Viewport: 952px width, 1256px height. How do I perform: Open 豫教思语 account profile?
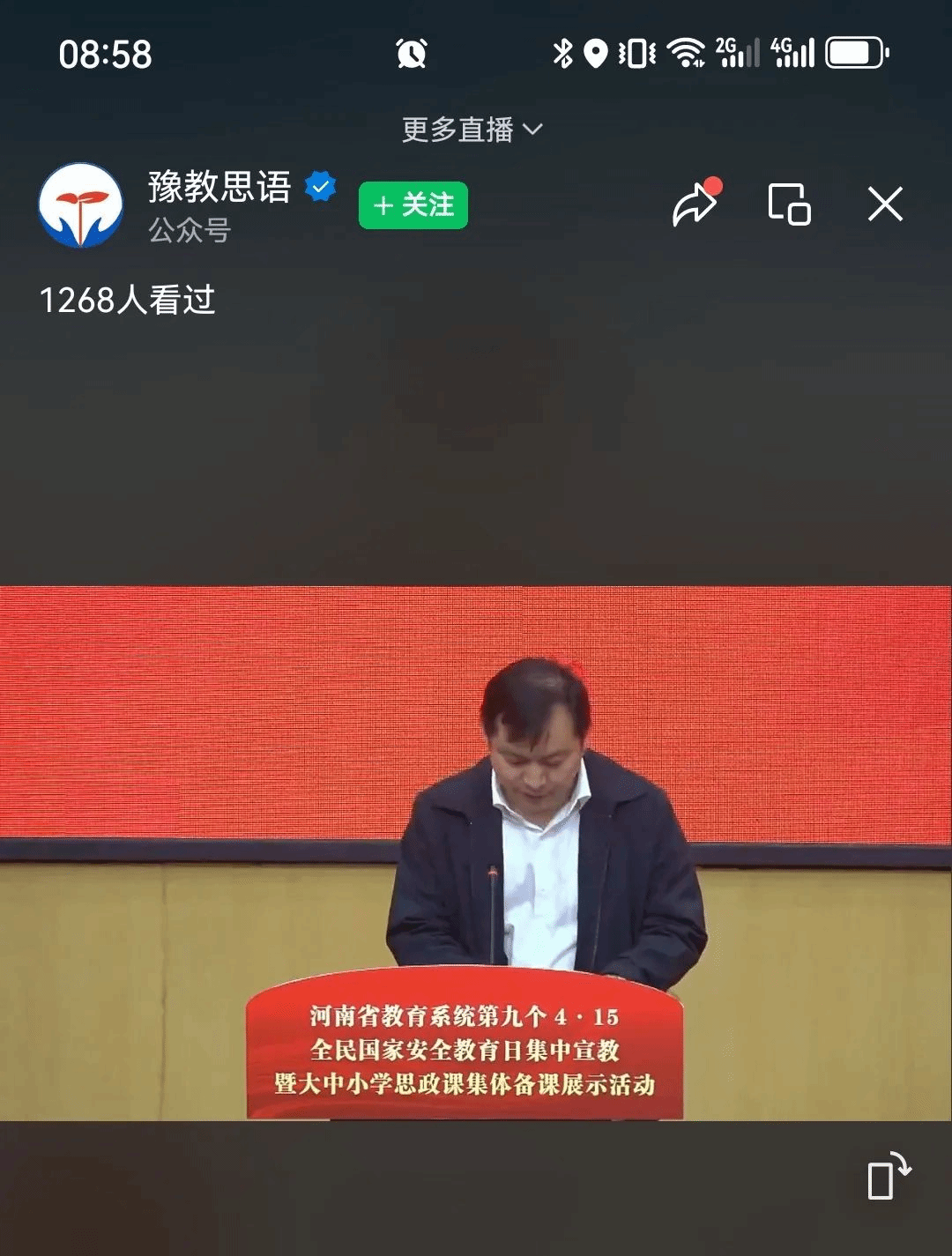[x=81, y=205]
